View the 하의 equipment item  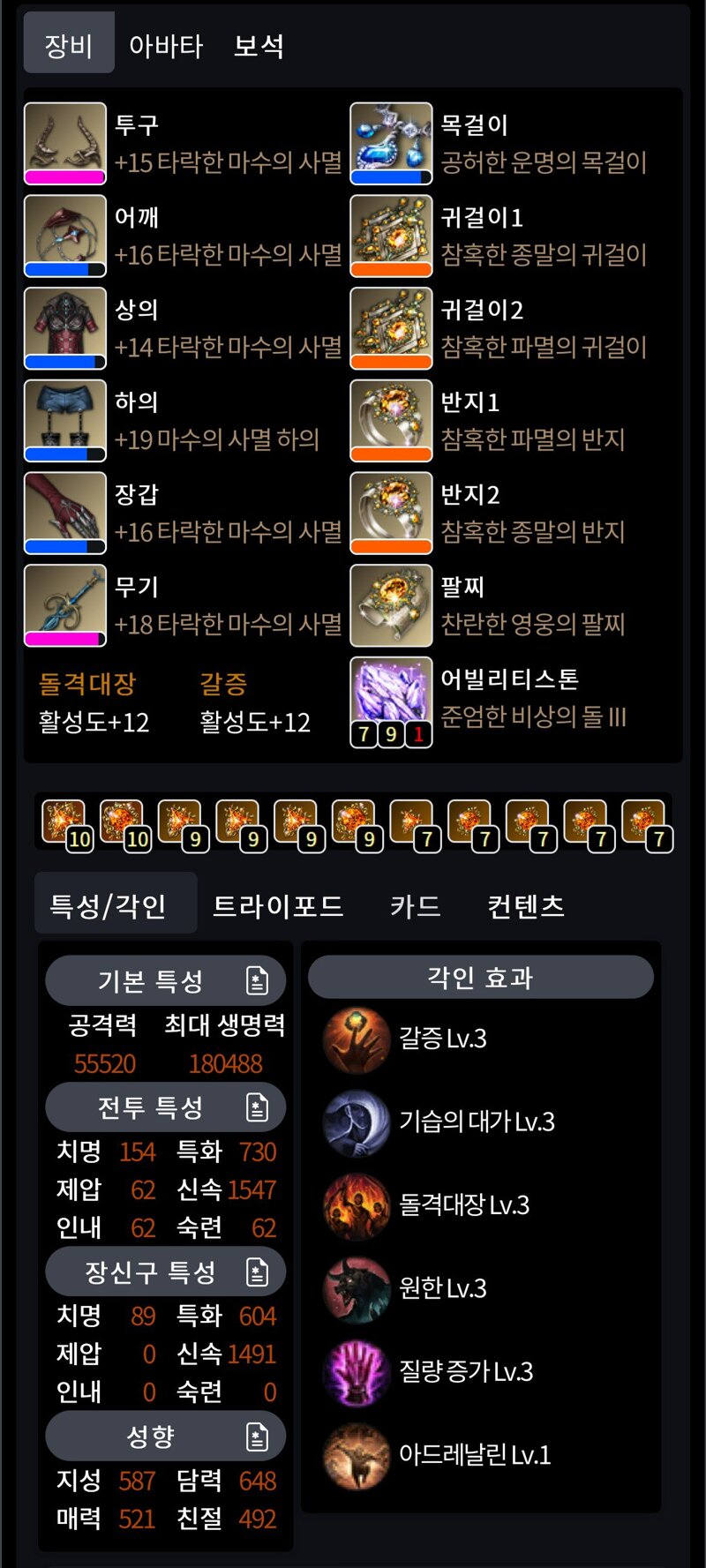point(65,420)
